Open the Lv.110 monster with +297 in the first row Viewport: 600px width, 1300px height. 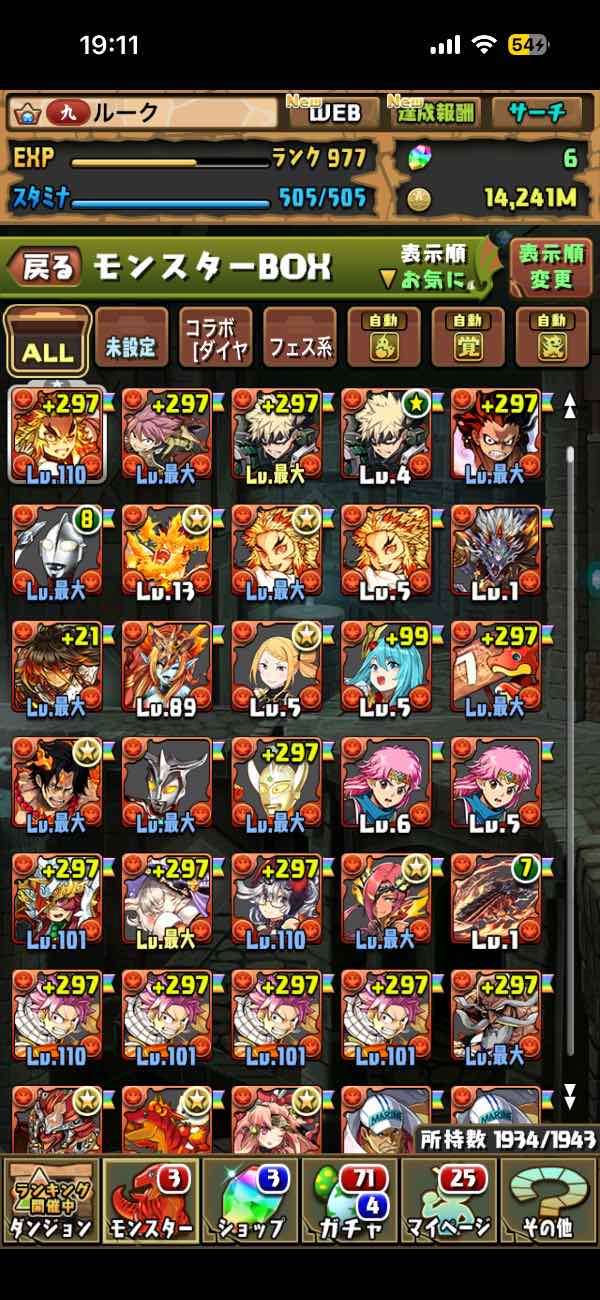pos(57,436)
